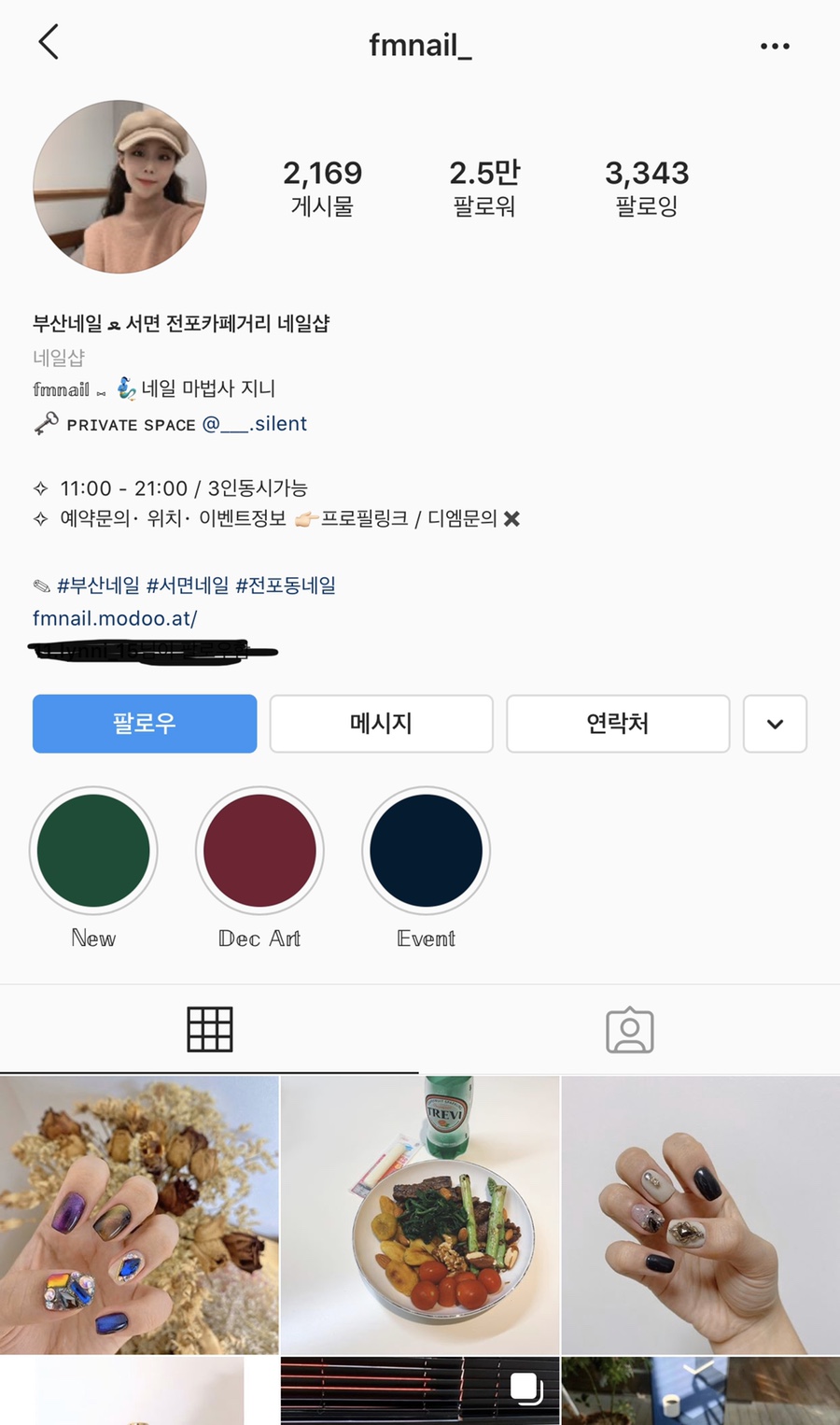Open the Dec Art story highlight
The image size is (840, 1425).
259,851
